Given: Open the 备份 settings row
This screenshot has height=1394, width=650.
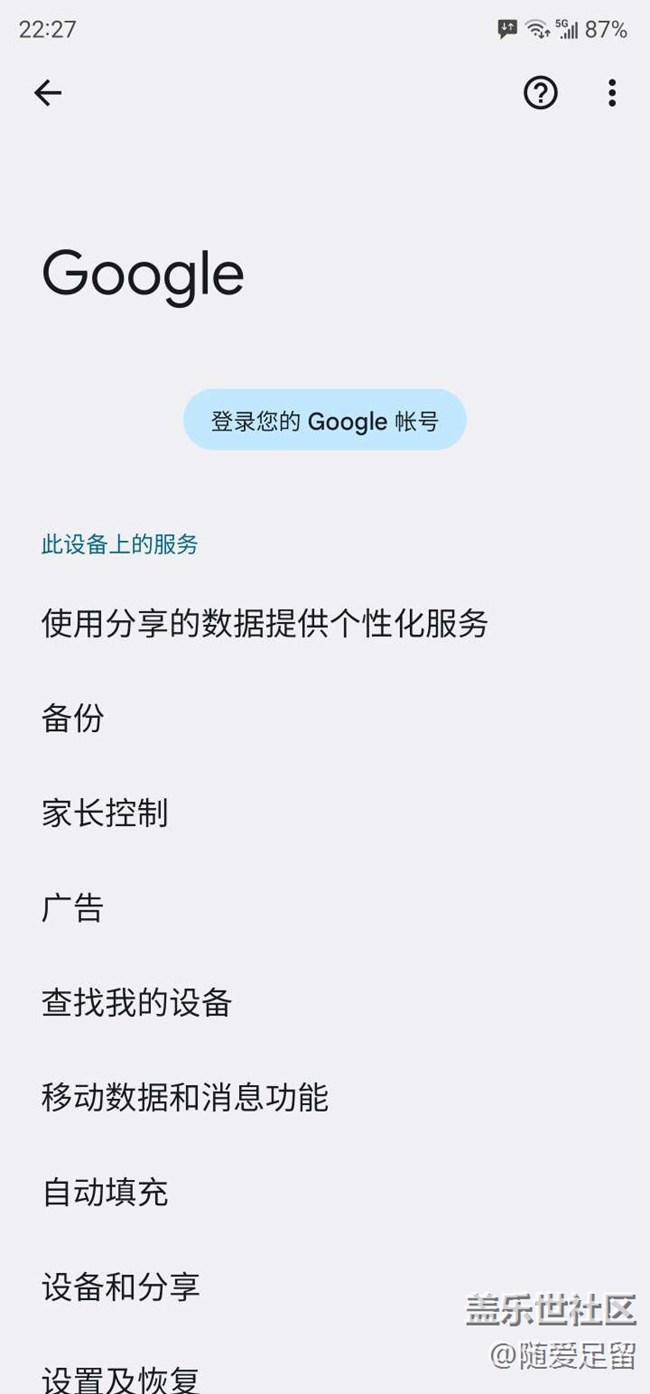Looking at the screenshot, I should click(x=325, y=719).
